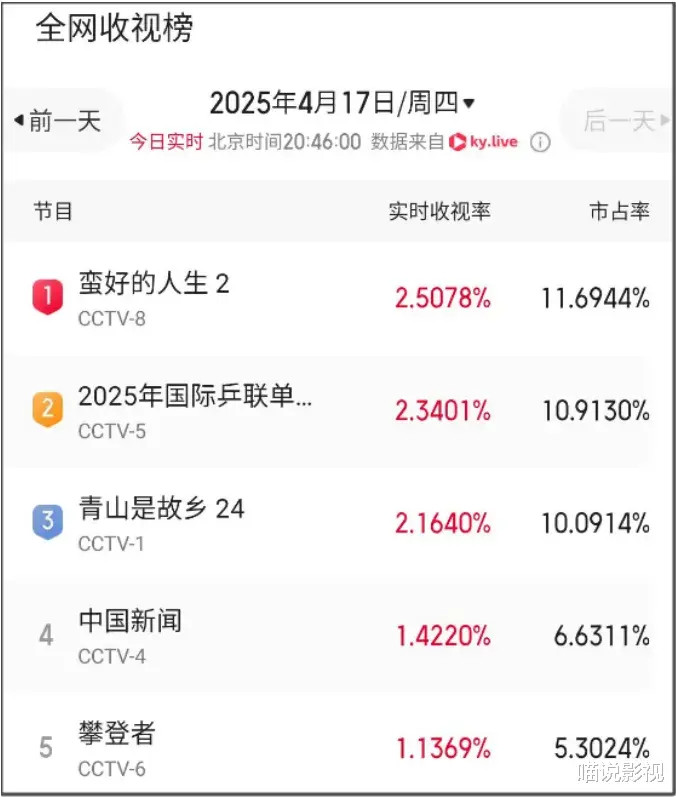
Task: Open the data source info icon
Action: [540, 142]
